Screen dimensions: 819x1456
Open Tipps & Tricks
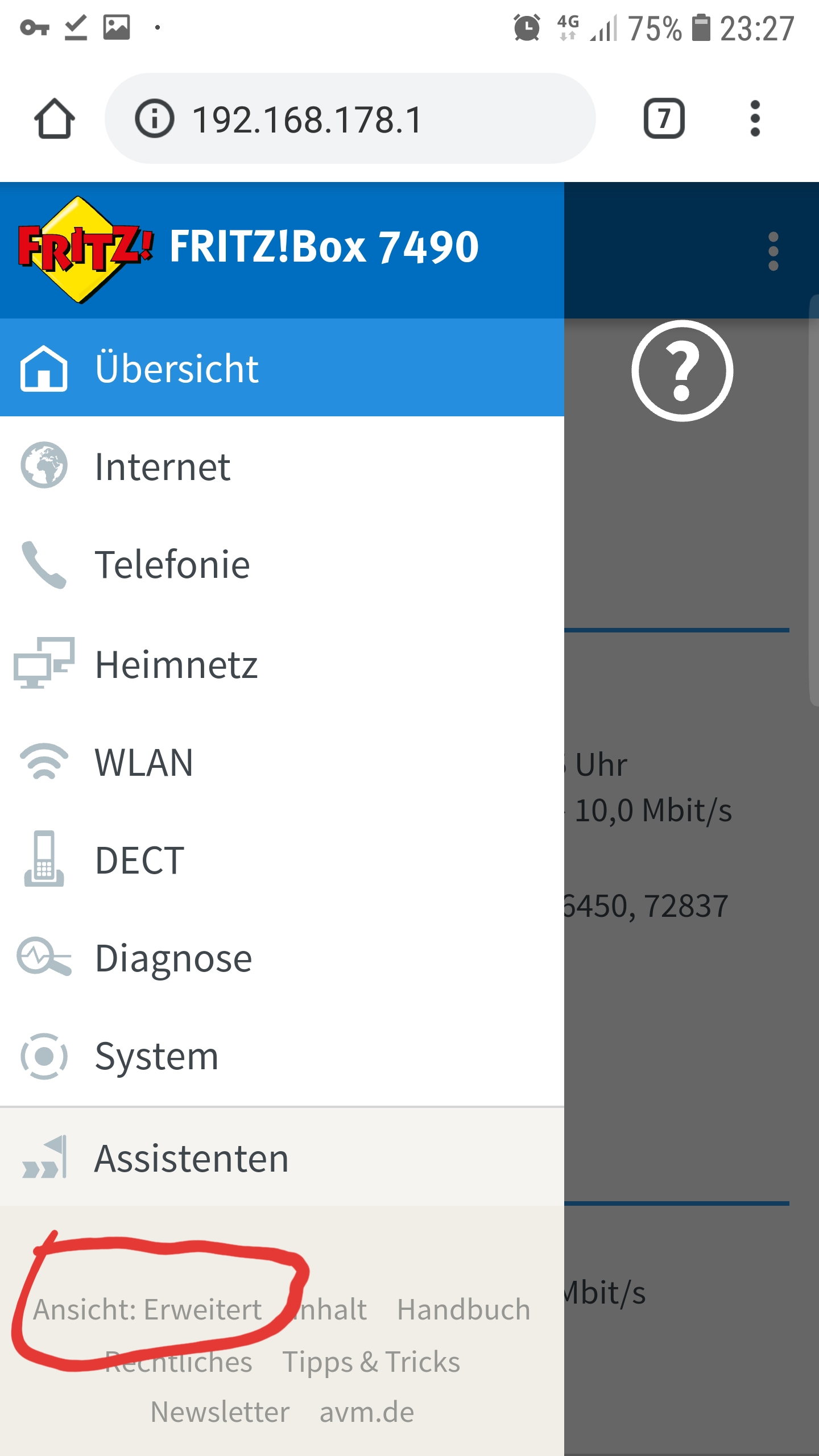click(371, 1362)
